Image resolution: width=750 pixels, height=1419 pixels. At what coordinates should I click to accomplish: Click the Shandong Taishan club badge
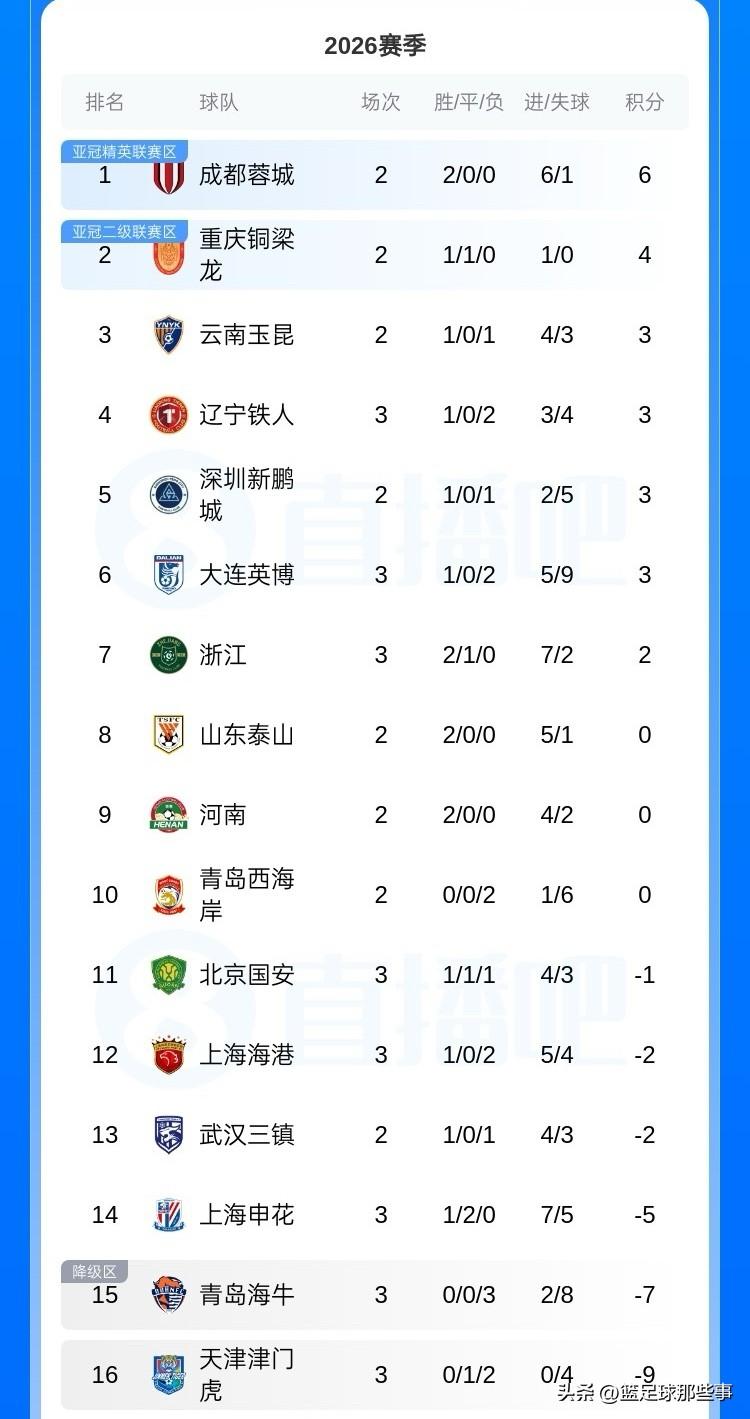170,734
